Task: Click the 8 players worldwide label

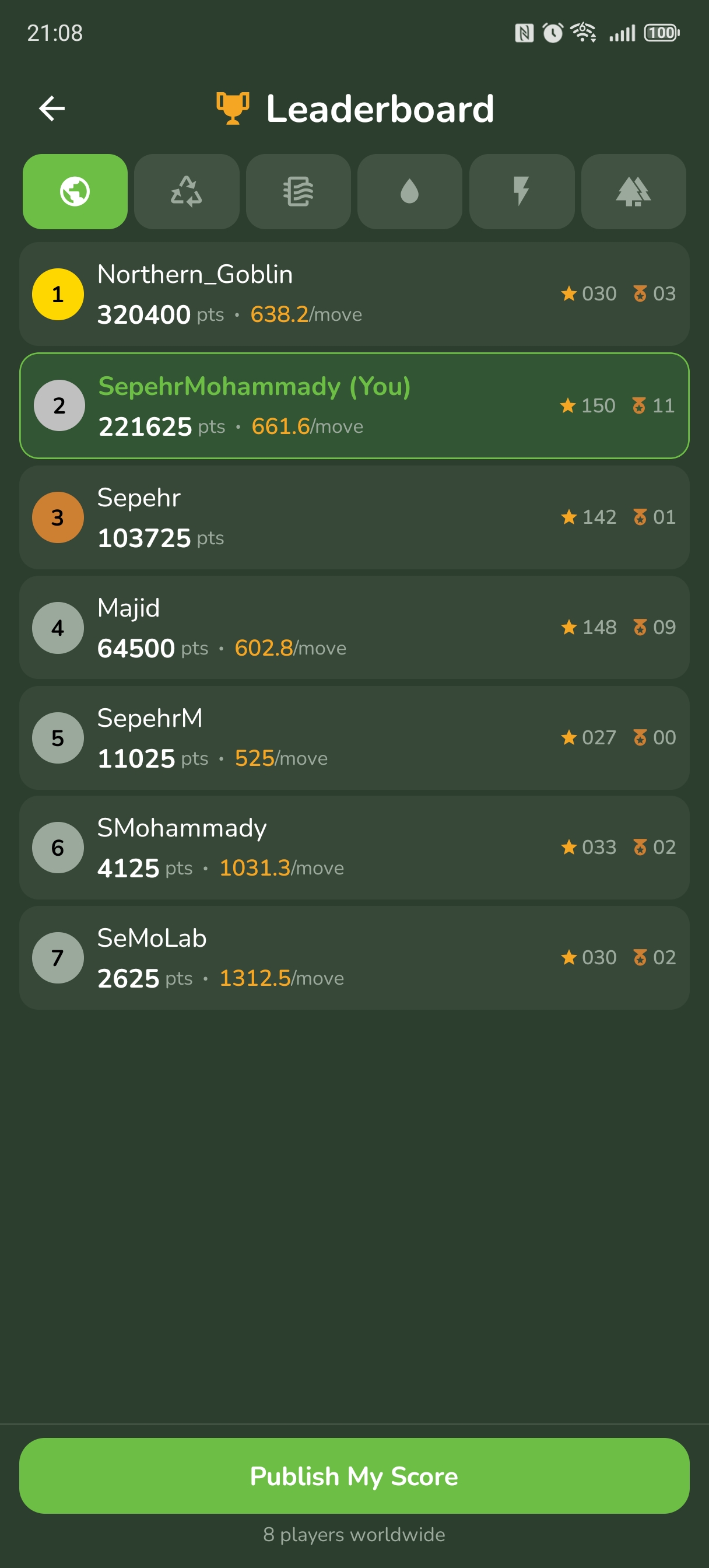Action: (x=354, y=1534)
